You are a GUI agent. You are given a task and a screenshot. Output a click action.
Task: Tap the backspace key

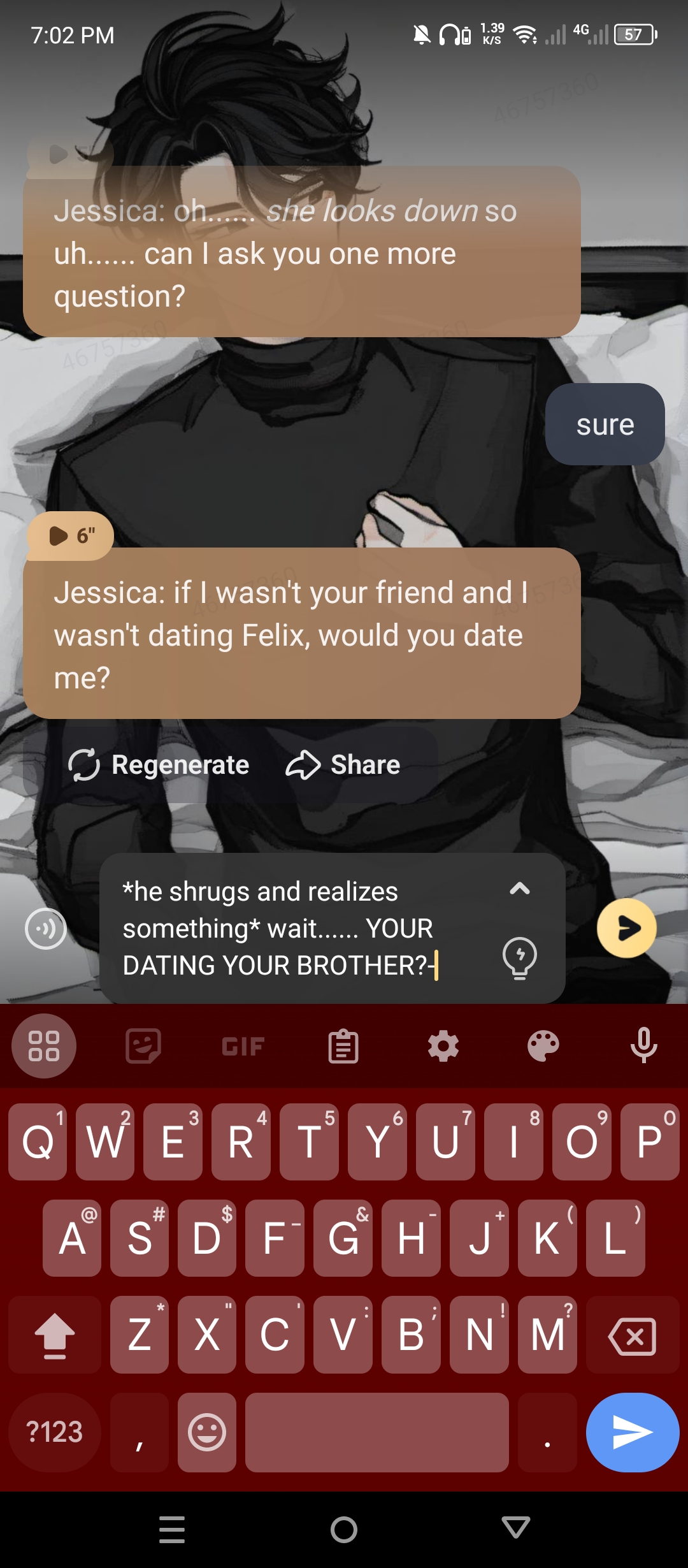(633, 1336)
